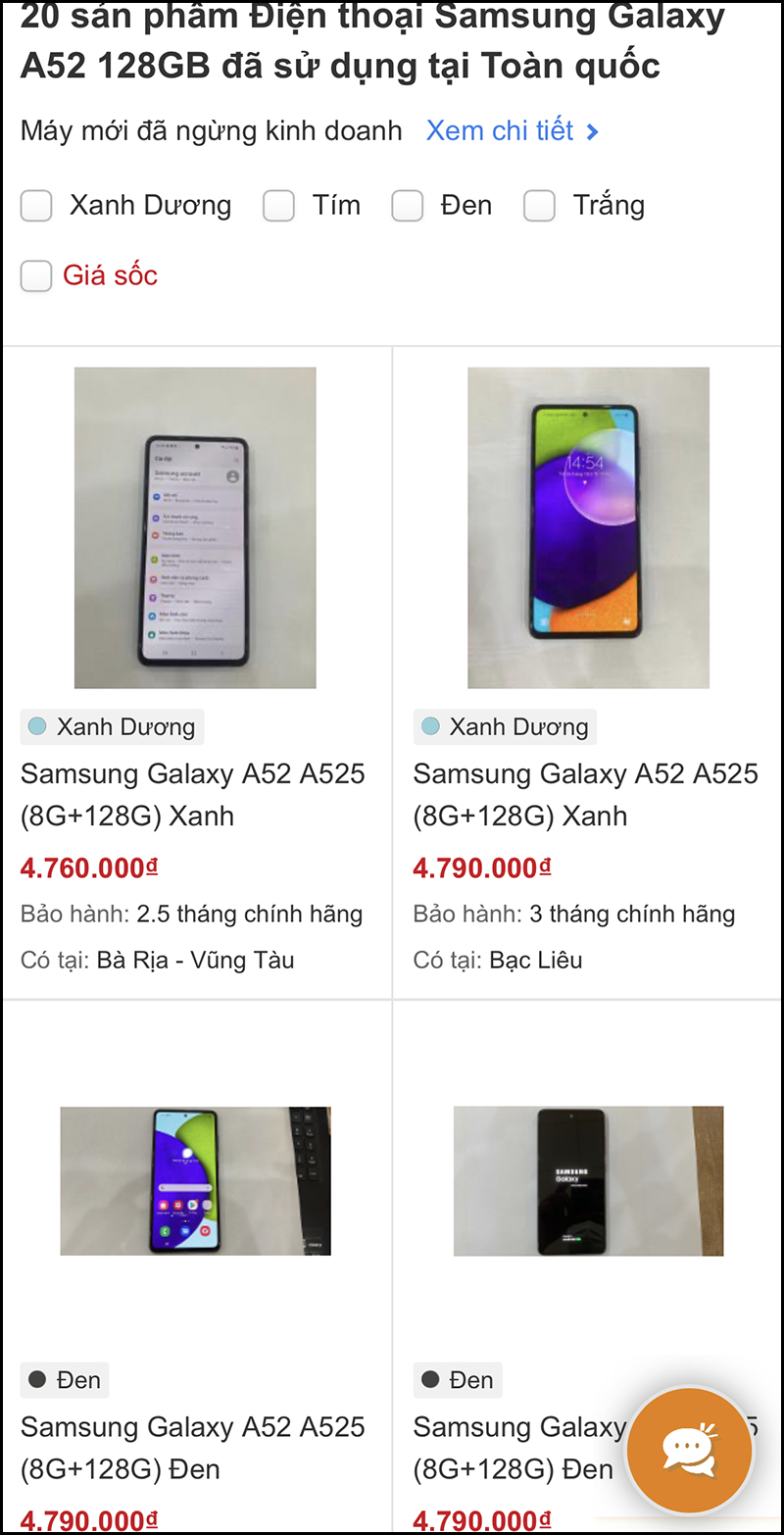The width and height of the screenshot is (784, 1535).
Task: Open the Xem chi tiết link
Action: [500, 130]
